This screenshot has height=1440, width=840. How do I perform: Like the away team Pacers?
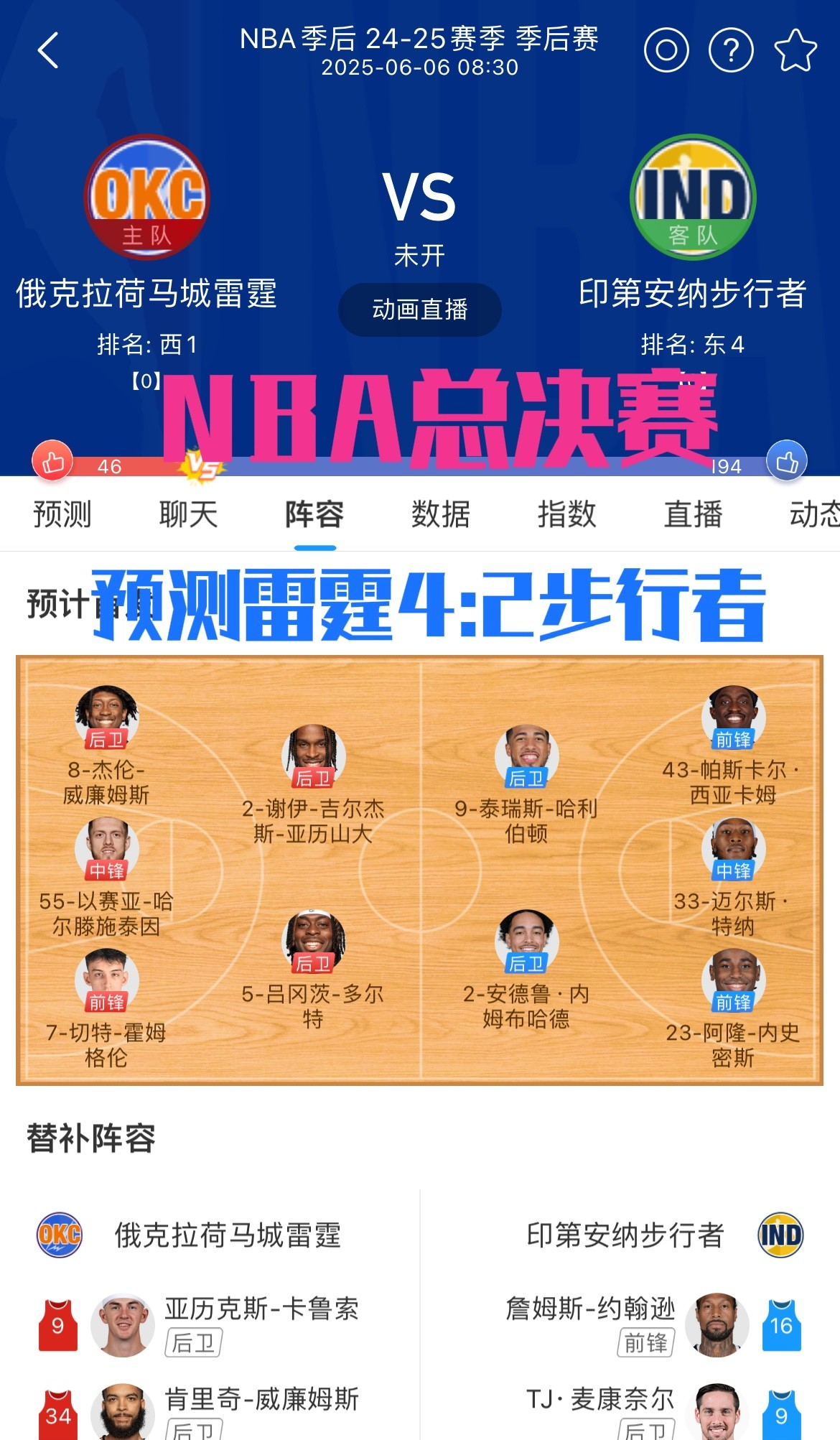[x=787, y=462]
